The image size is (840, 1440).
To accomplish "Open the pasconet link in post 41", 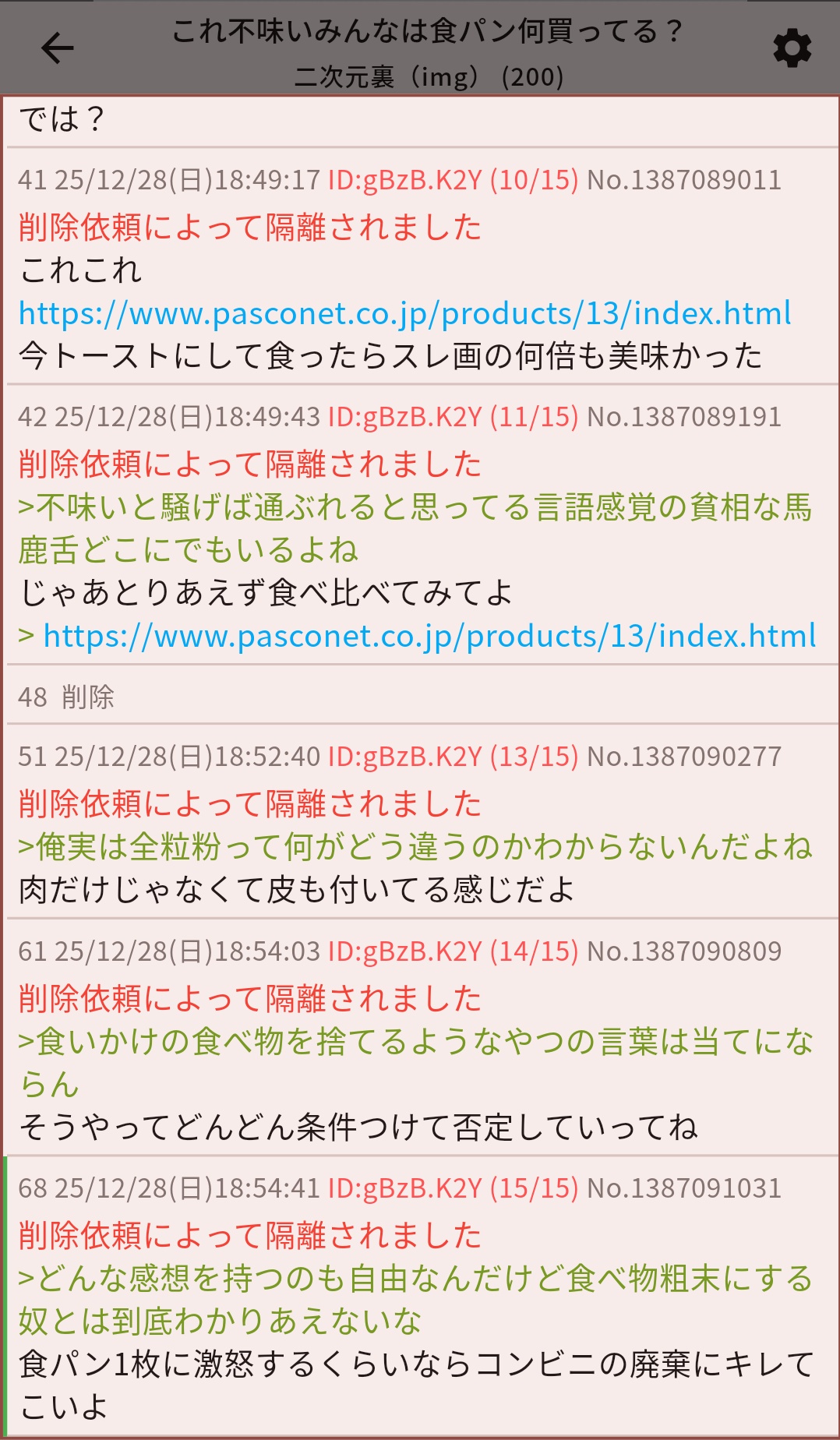I will 404,313.
